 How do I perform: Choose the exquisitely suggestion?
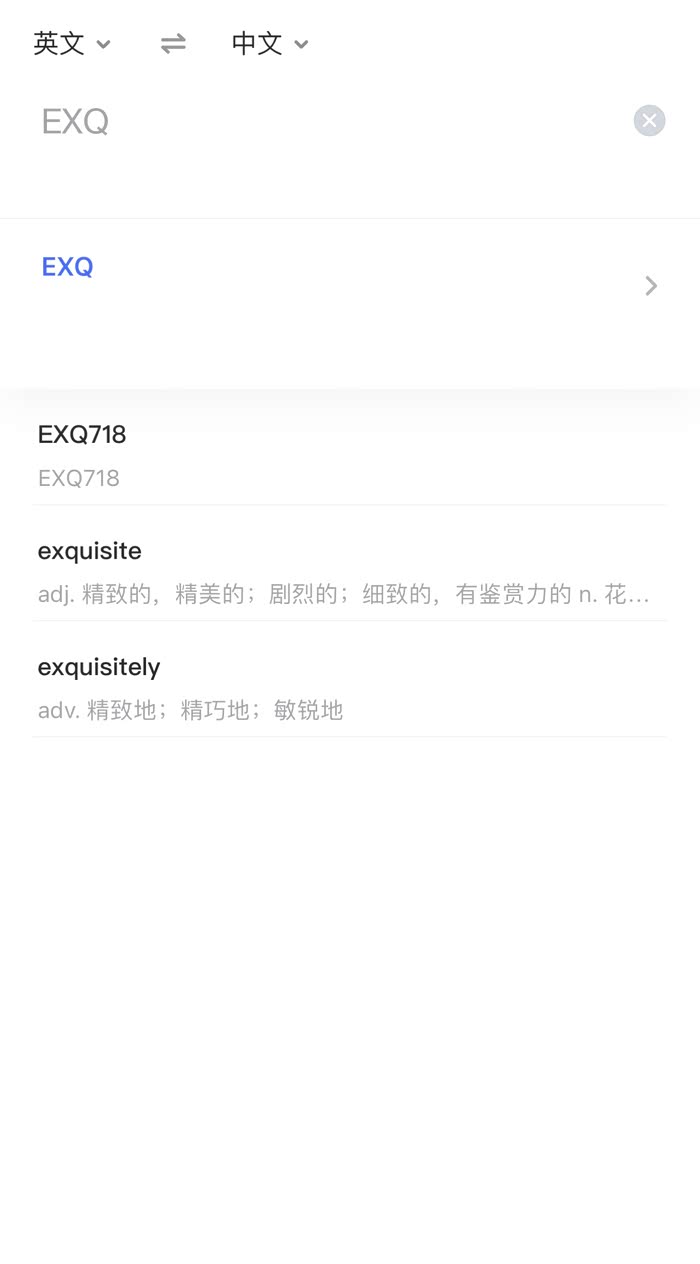tap(350, 688)
